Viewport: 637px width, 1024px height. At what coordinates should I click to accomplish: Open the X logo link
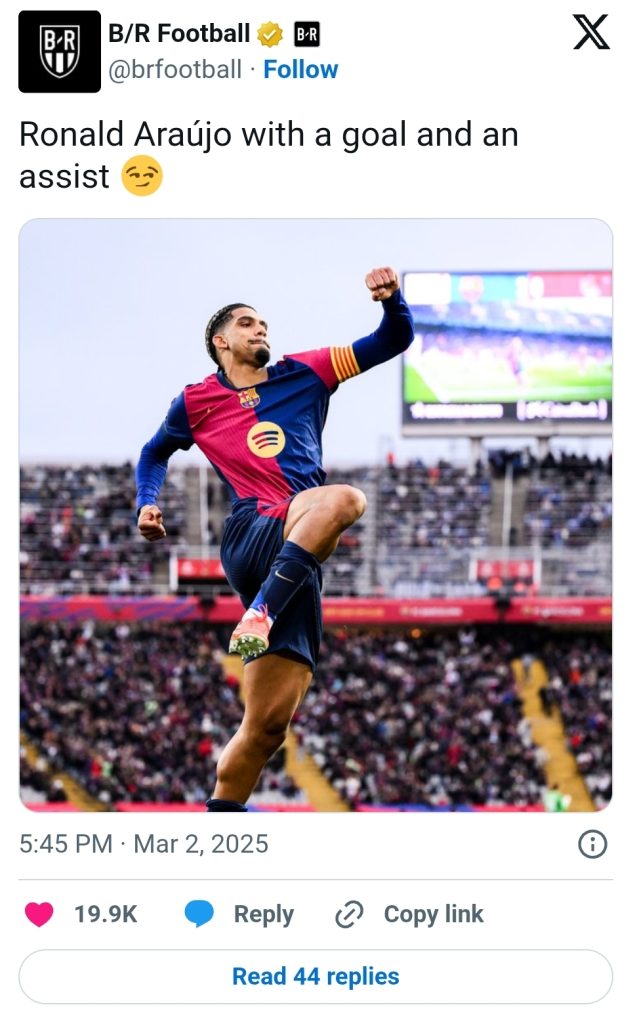pyautogui.click(x=591, y=34)
